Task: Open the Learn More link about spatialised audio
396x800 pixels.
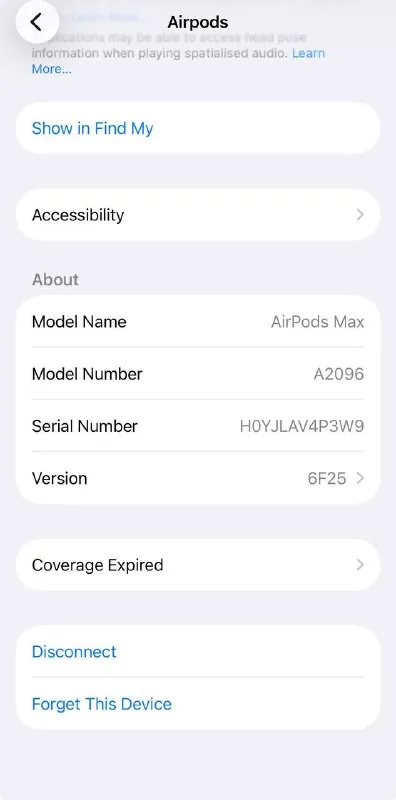Action: click(308, 54)
